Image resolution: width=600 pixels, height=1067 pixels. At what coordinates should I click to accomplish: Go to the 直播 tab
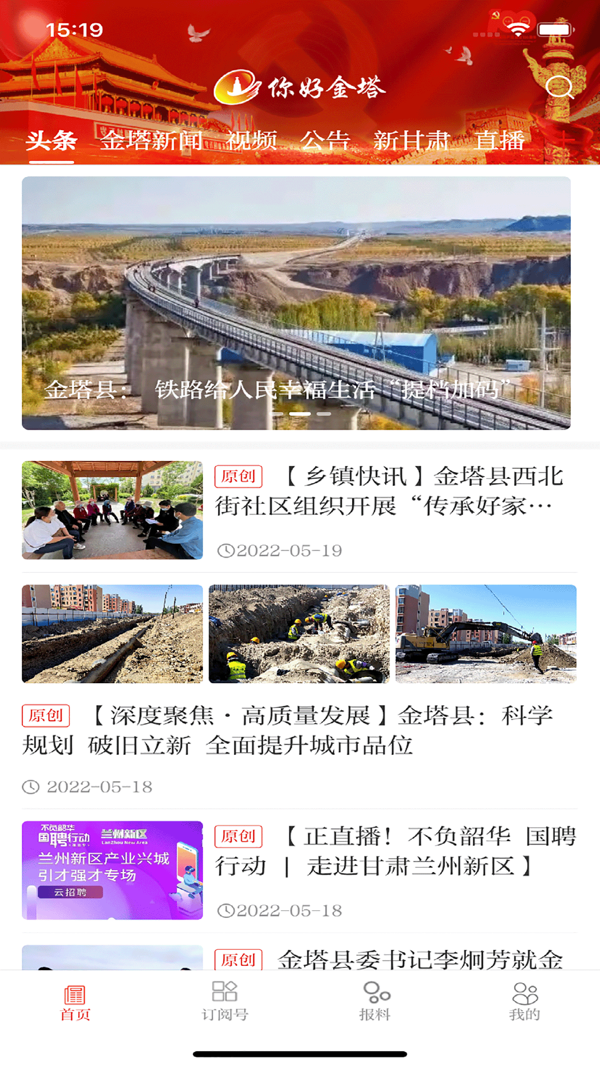tap(500, 140)
